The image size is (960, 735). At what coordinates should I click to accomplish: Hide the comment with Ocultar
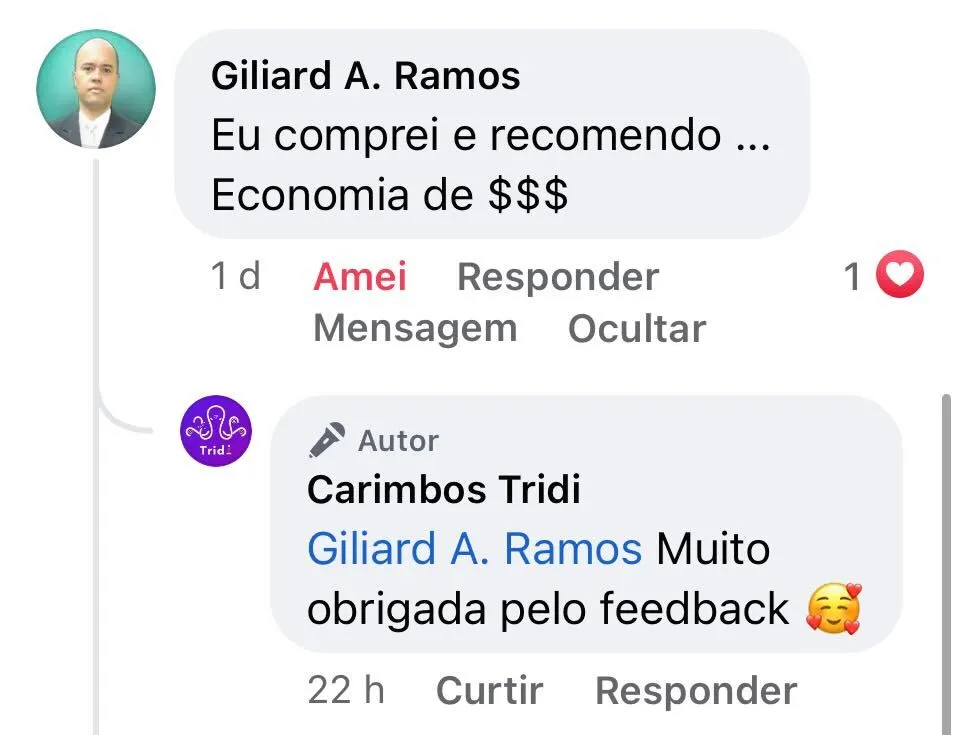(x=636, y=329)
